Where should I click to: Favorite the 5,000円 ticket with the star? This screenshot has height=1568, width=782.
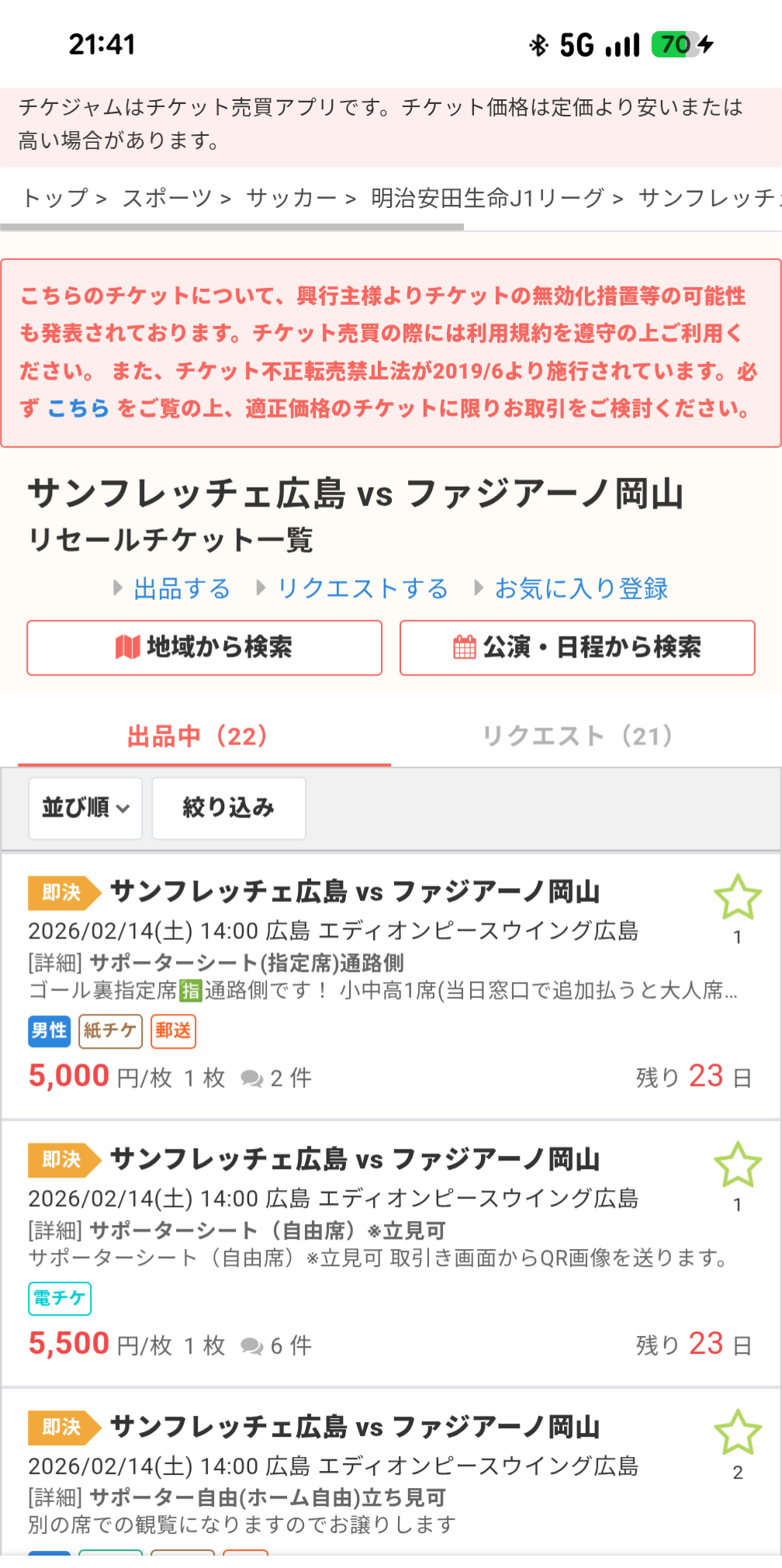click(x=737, y=897)
